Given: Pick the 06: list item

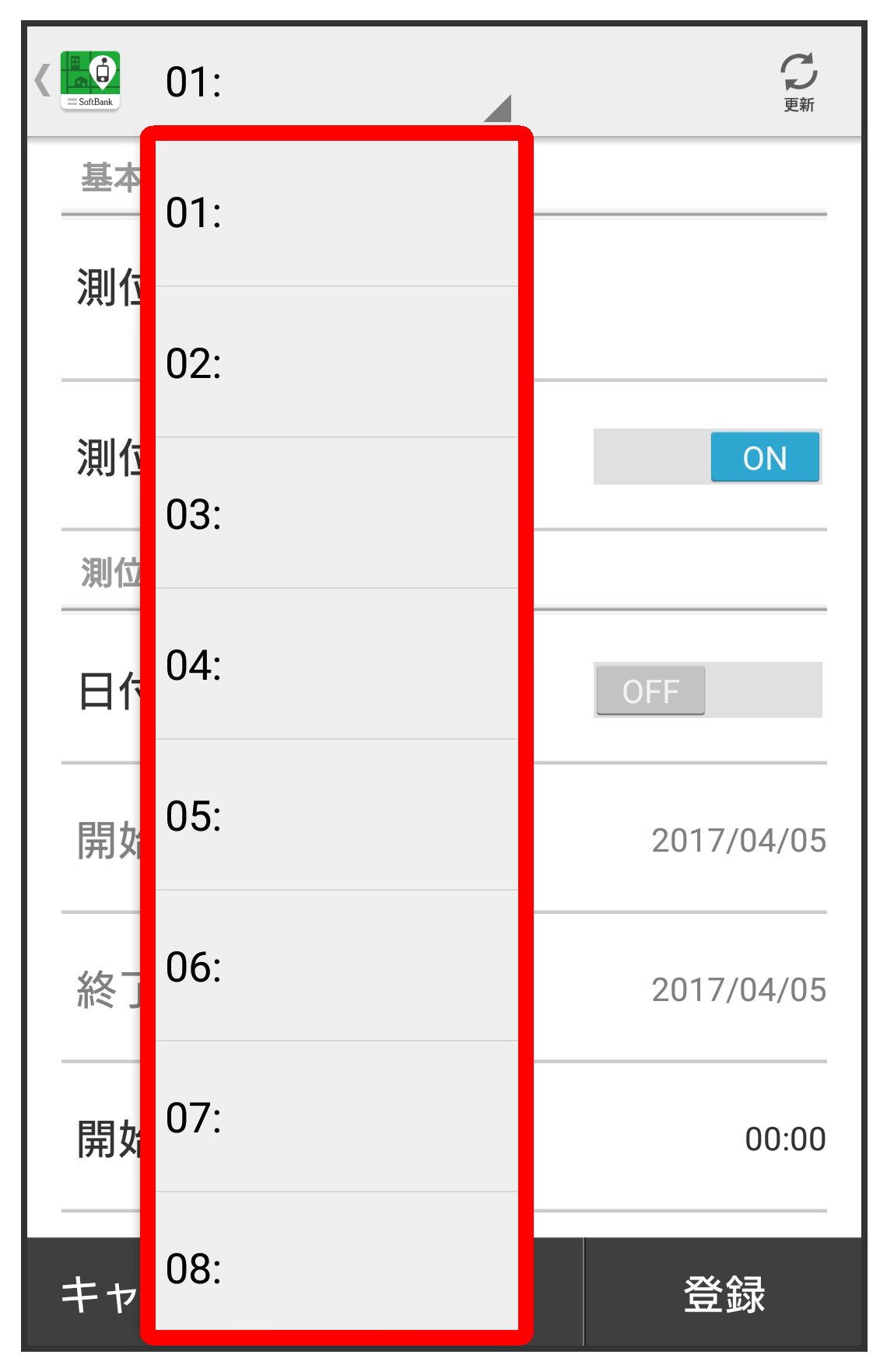Looking at the screenshot, I should (336, 967).
